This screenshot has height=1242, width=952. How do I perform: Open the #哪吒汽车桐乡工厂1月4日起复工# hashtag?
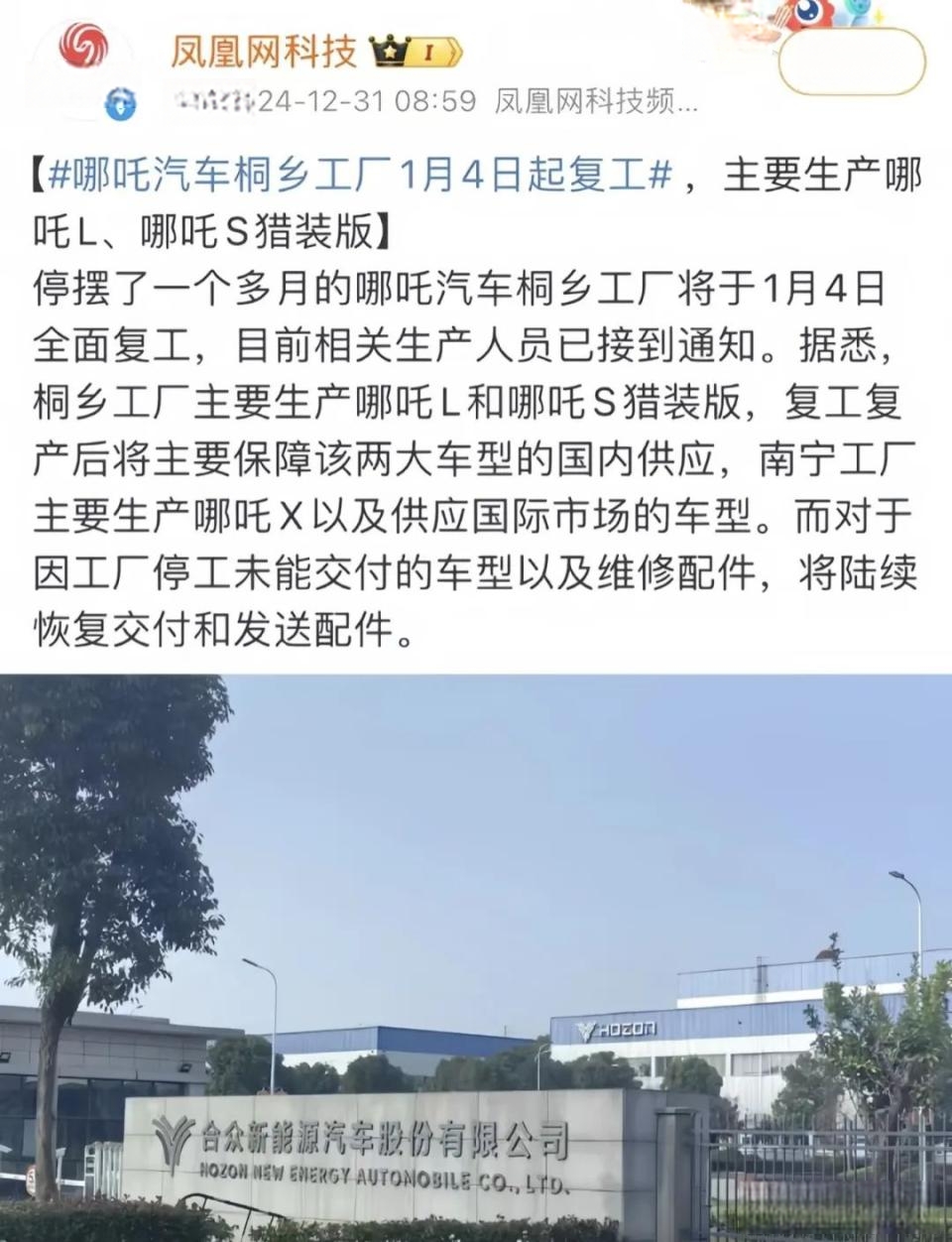tap(359, 178)
